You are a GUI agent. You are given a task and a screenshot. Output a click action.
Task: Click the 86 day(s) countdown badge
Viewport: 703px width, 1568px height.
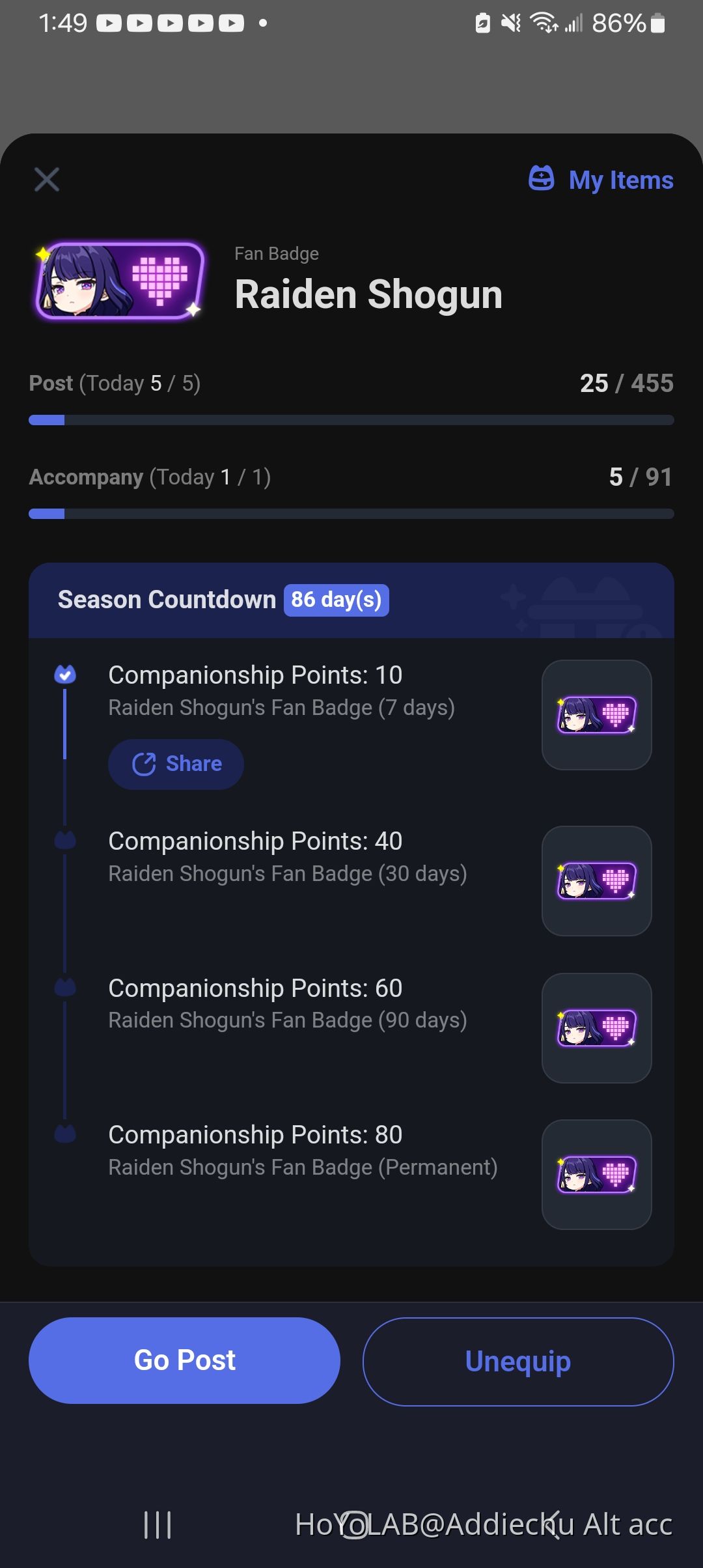tap(336, 600)
